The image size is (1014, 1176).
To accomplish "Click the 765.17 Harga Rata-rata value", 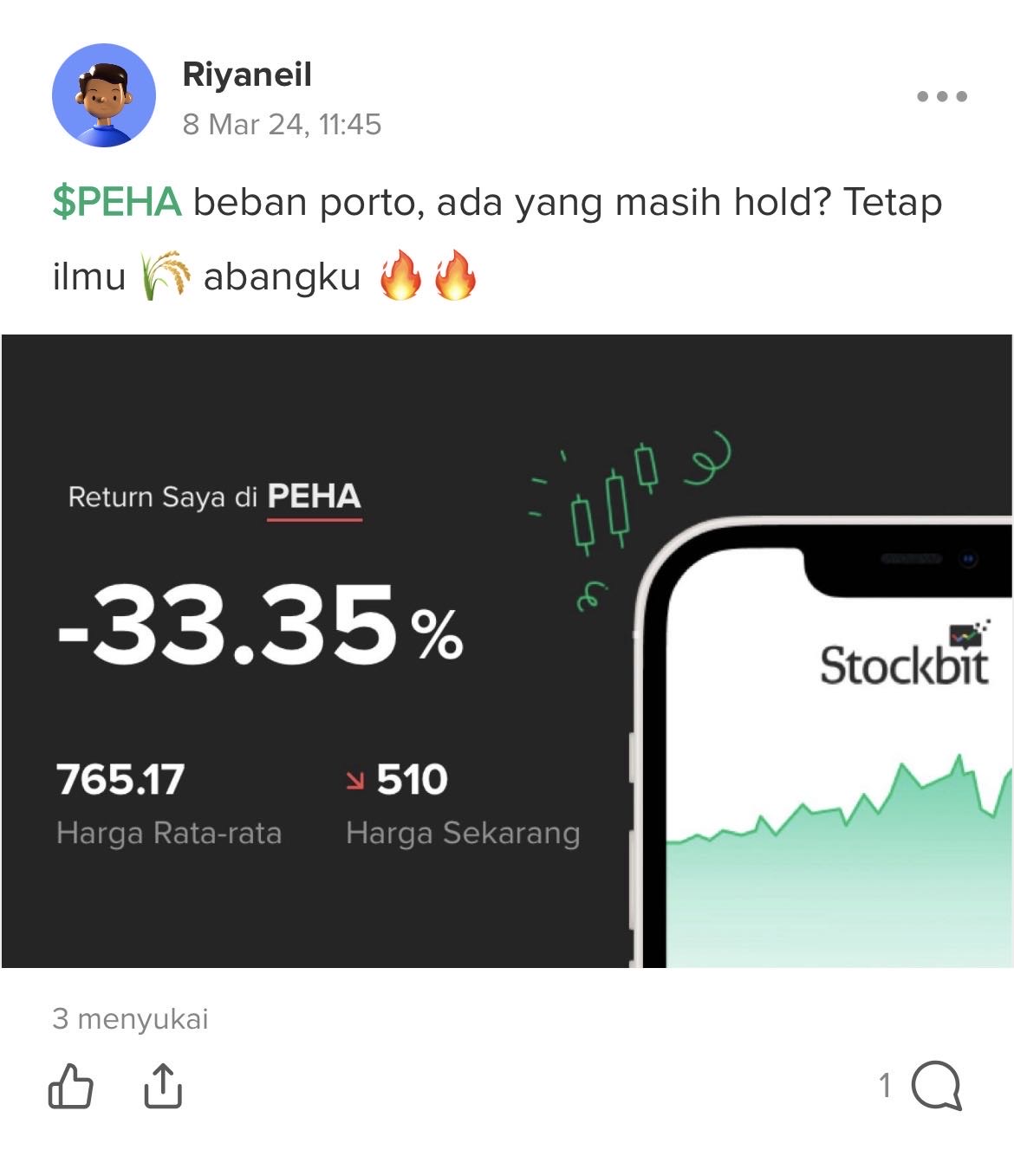I will 121,781.
